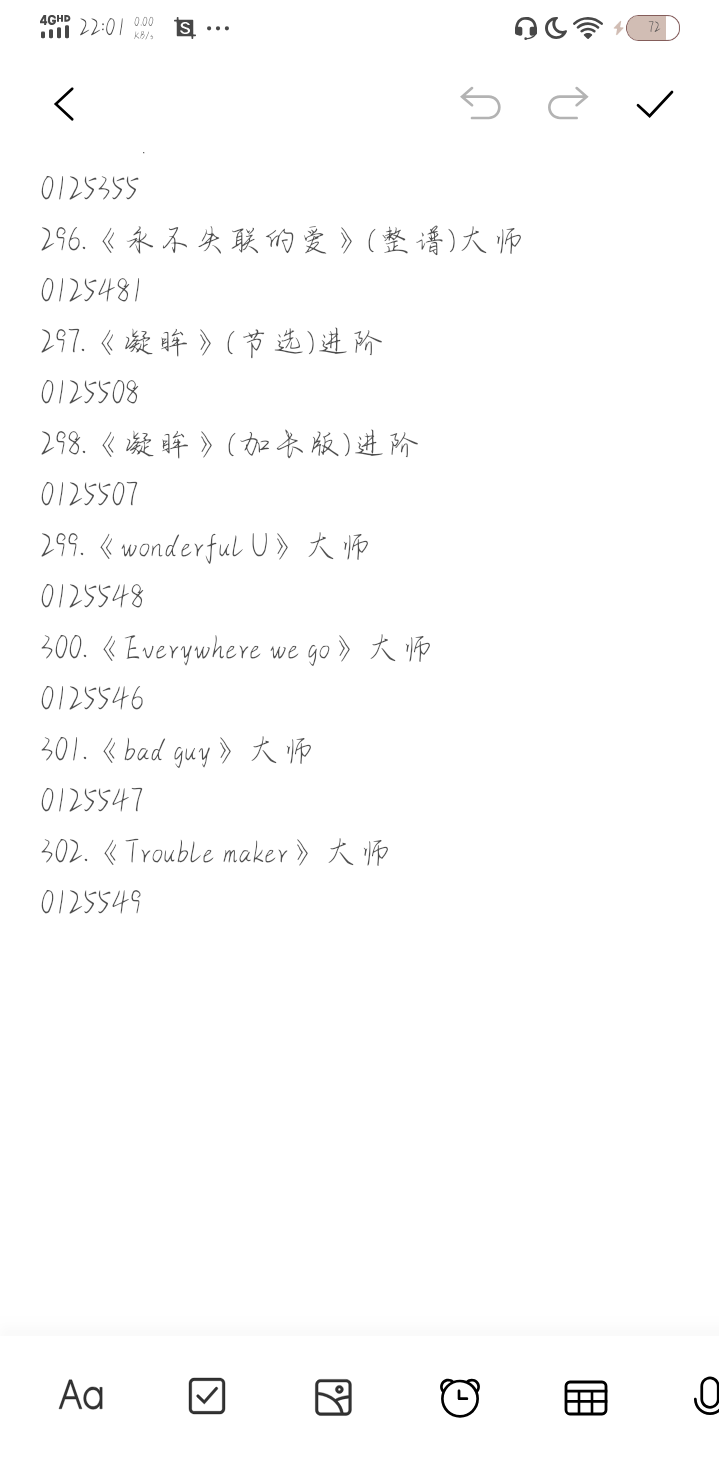Save the note with the checkmark
Image resolution: width=719 pixels, height=1459 pixels.
coord(655,104)
